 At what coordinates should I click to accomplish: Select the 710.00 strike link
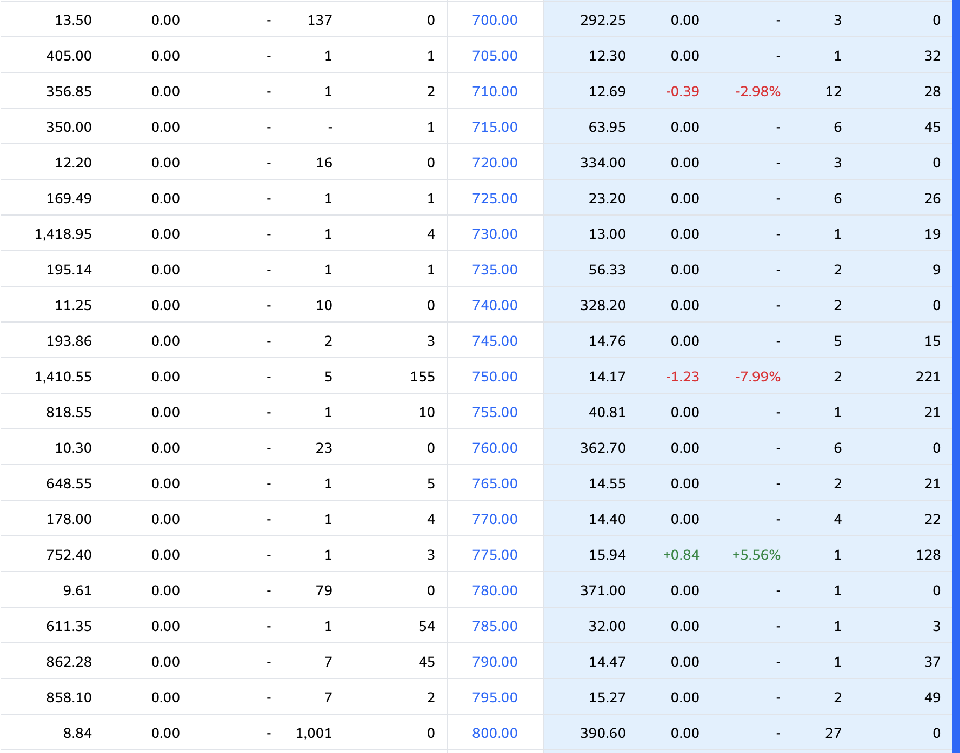495,91
